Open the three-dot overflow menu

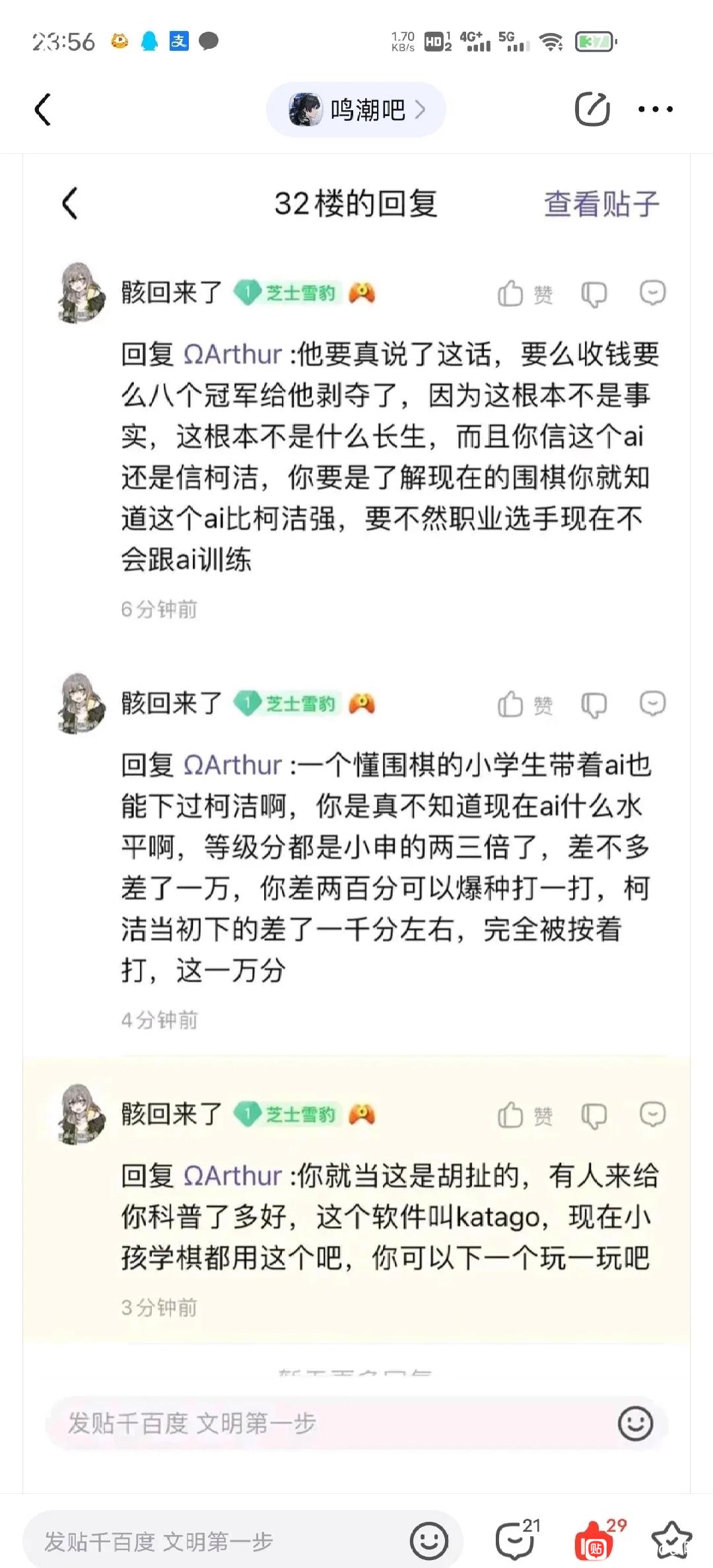(x=655, y=110)
